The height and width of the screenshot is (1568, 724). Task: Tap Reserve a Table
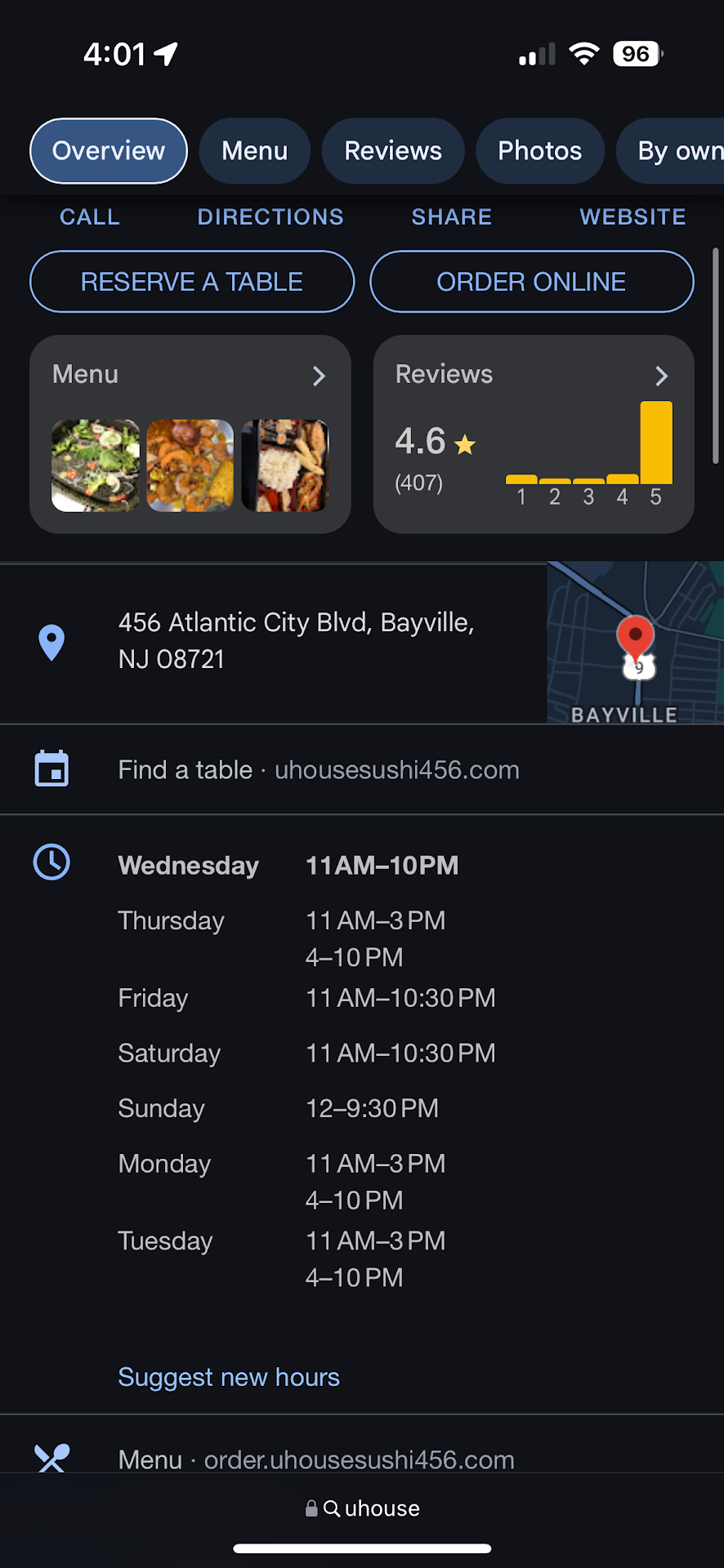192,282
